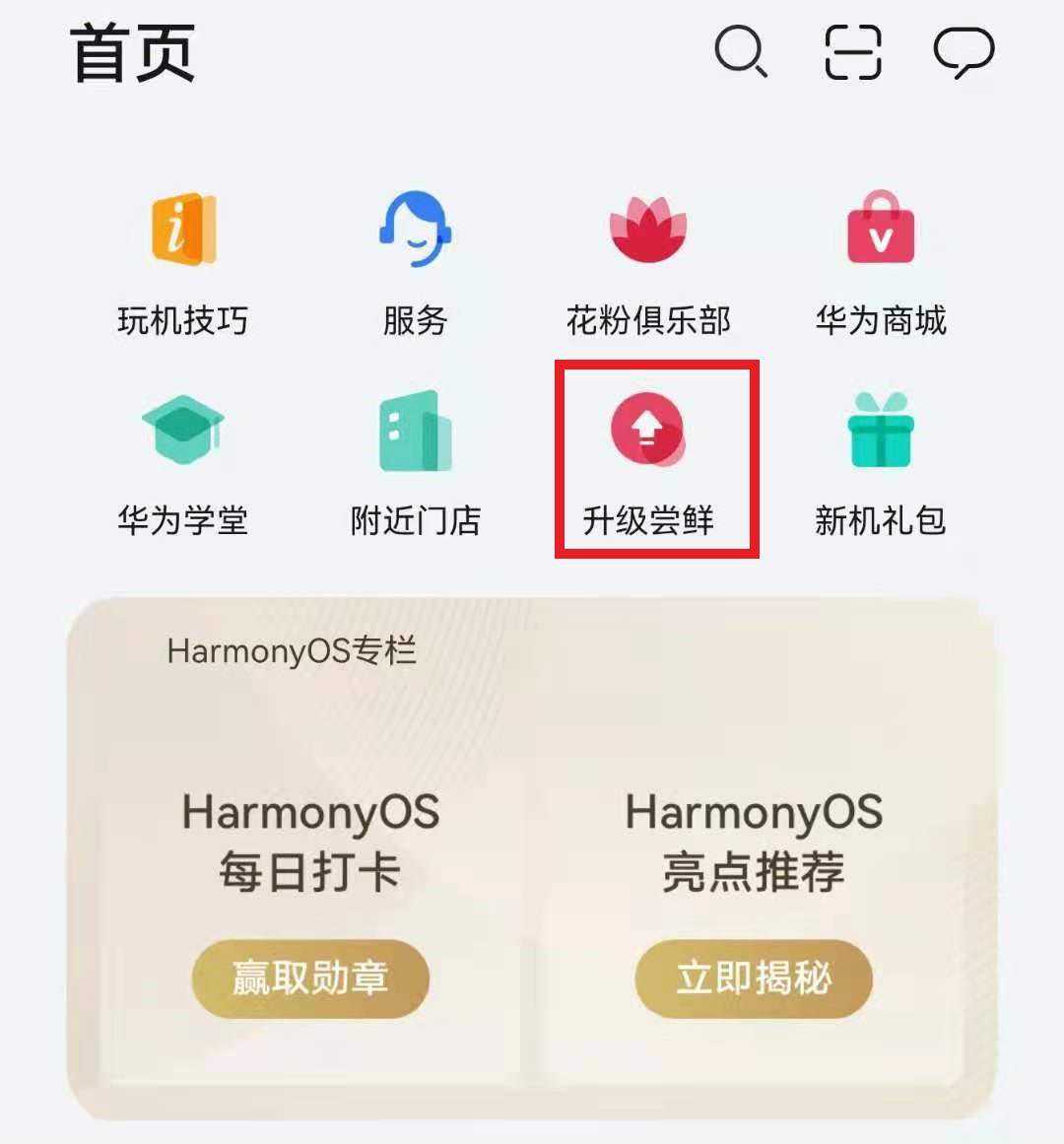1064x1144 pixels.
Task: Open 玩机技巧 tips shortcut
Action: click(183, 263)
